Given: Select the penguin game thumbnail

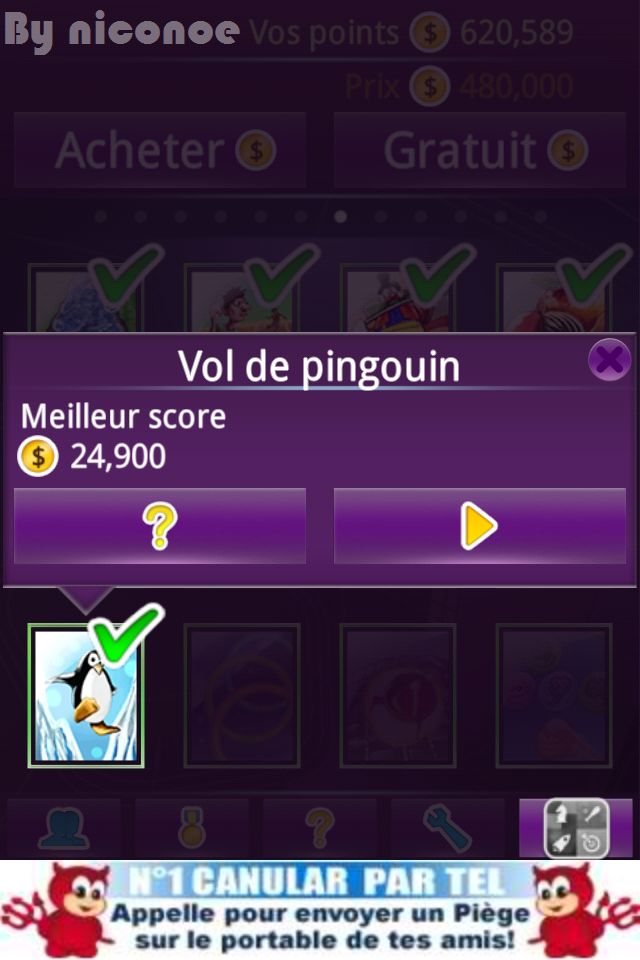Looking at the screenshot, I should 86,696.
